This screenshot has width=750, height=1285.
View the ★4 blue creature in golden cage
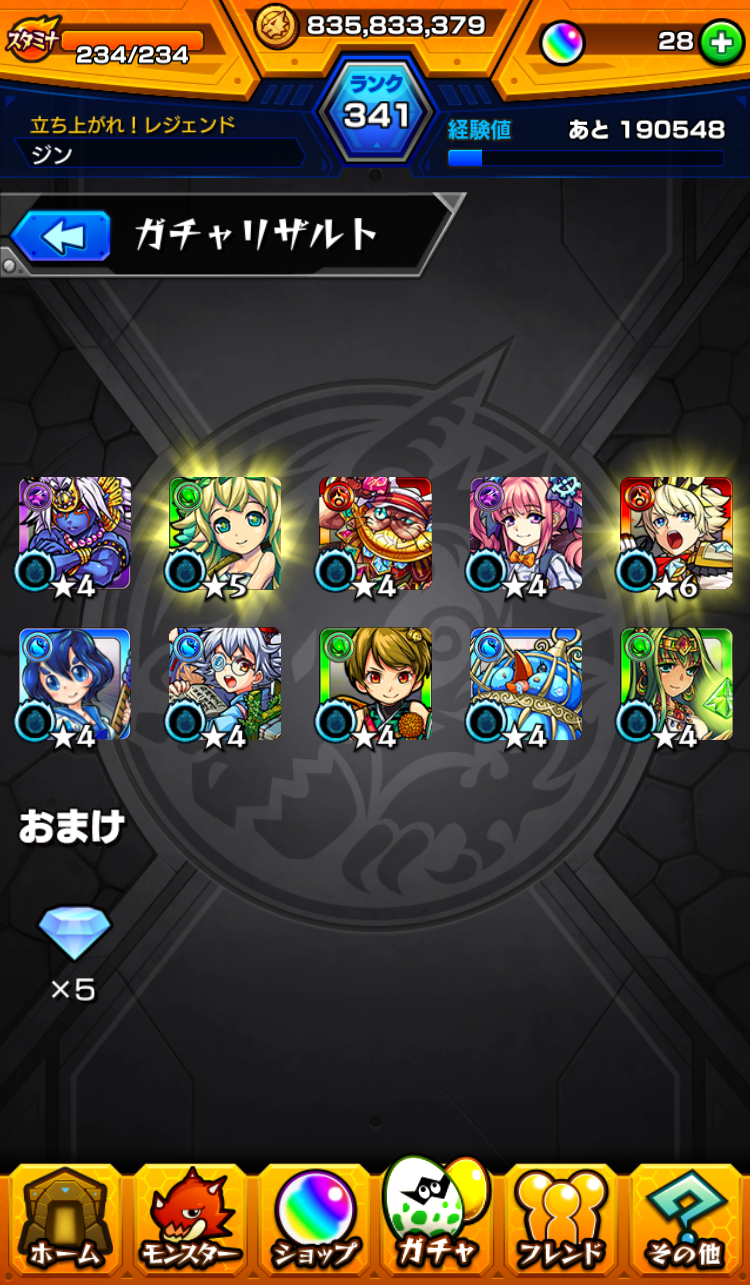pos(526,685)
